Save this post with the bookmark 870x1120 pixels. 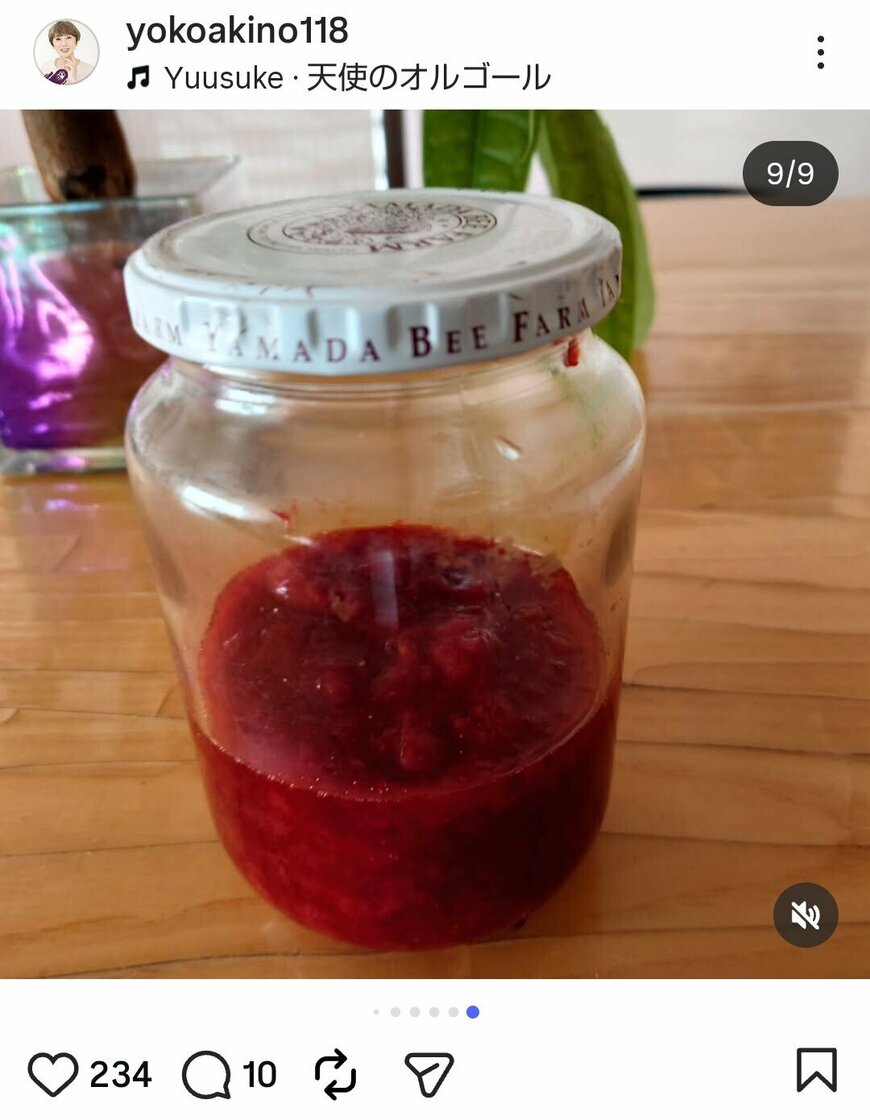pyautogui.click(x=816, y=1070)
